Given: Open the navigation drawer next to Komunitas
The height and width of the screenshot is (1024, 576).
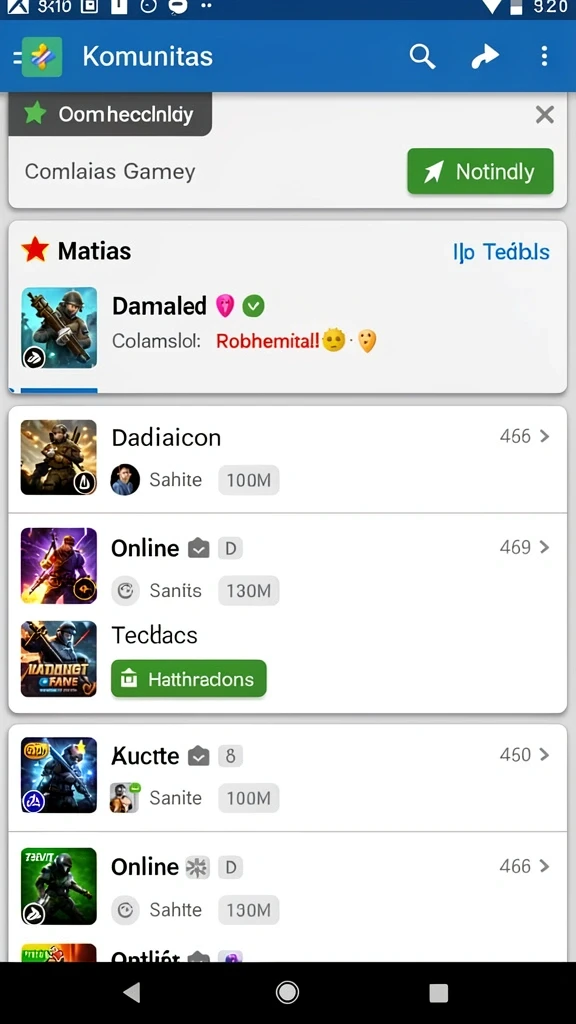Looking at the screenshot, I should pos(17,57).
